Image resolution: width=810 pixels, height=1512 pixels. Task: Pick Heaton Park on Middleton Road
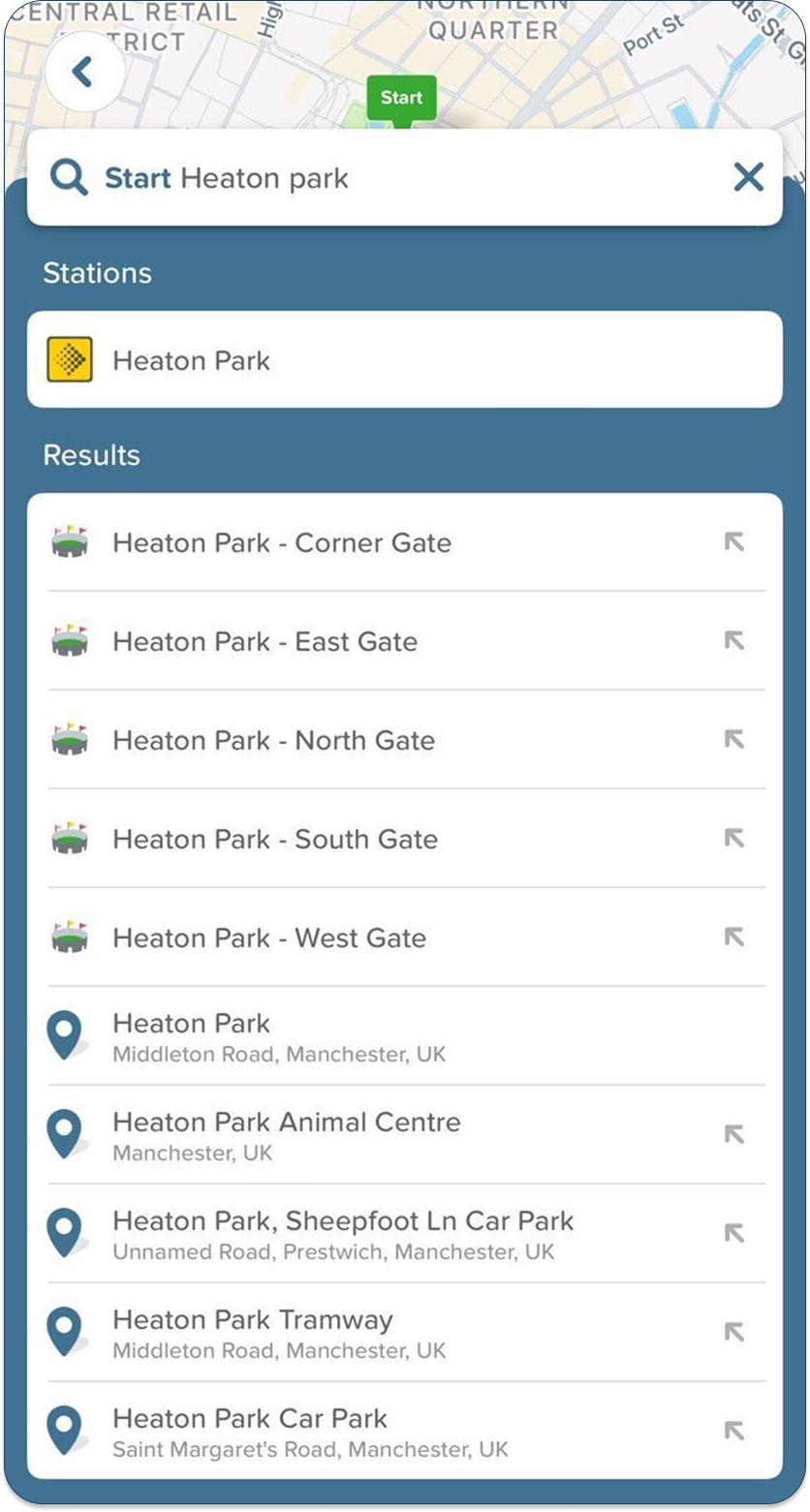(x=406, y=1036)
